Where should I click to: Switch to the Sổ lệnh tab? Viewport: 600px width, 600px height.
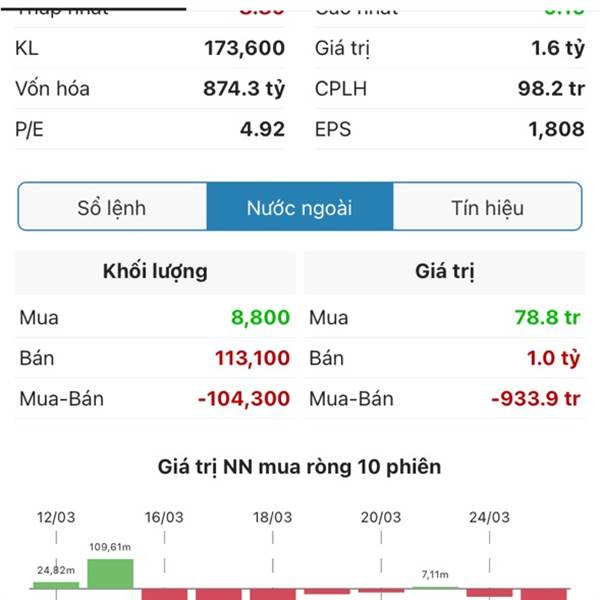click(112, 208)
